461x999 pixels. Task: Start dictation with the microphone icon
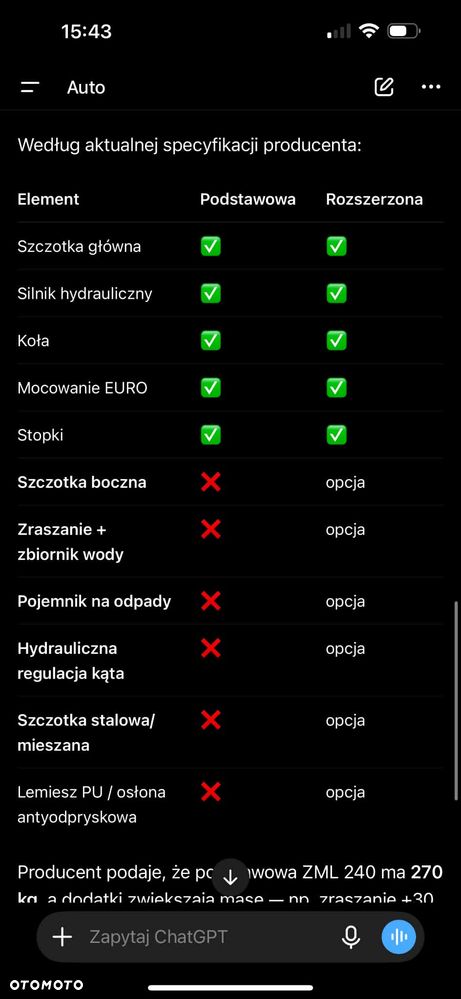[351, 937]
